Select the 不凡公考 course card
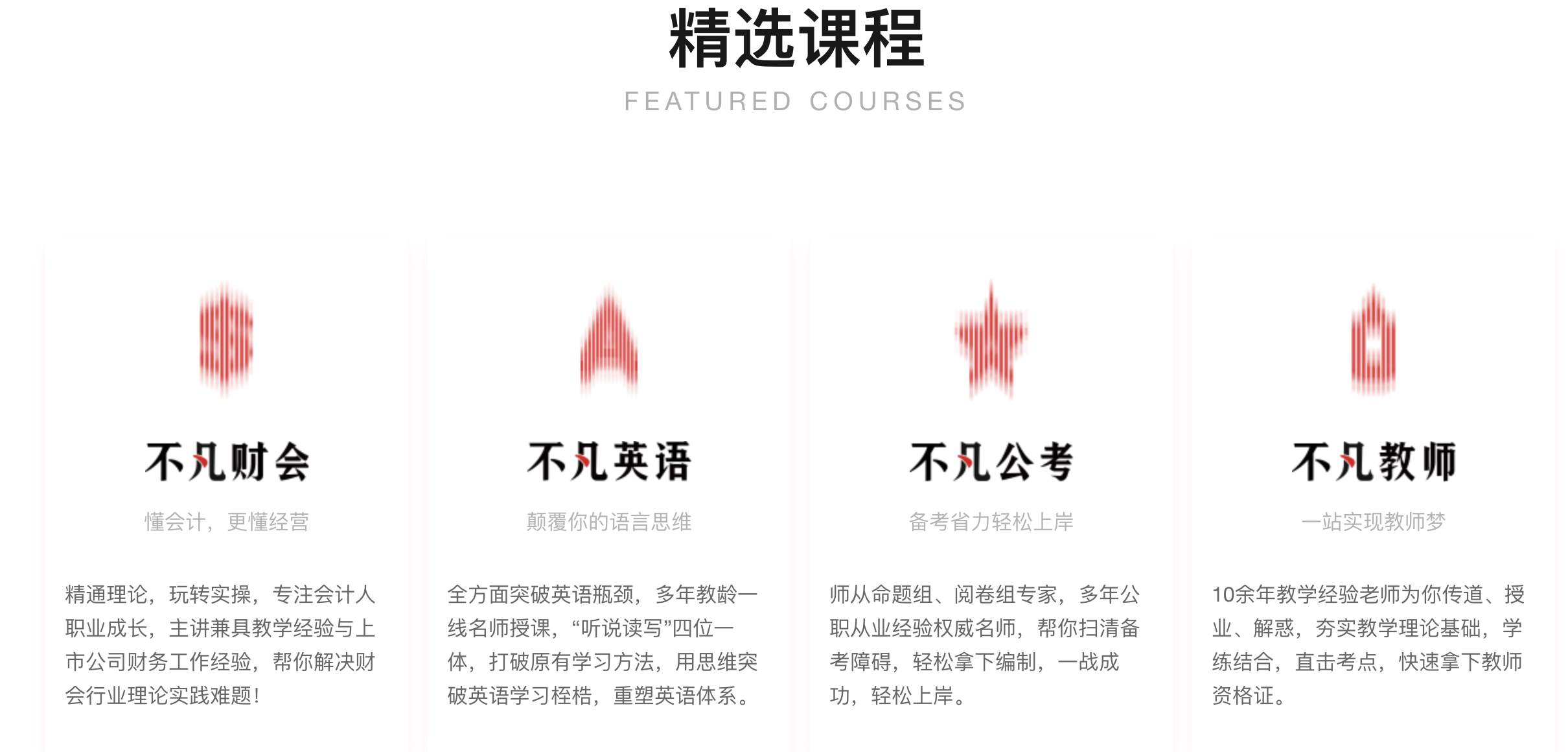This screenshot has height=752, width=1568. (991, 462)
